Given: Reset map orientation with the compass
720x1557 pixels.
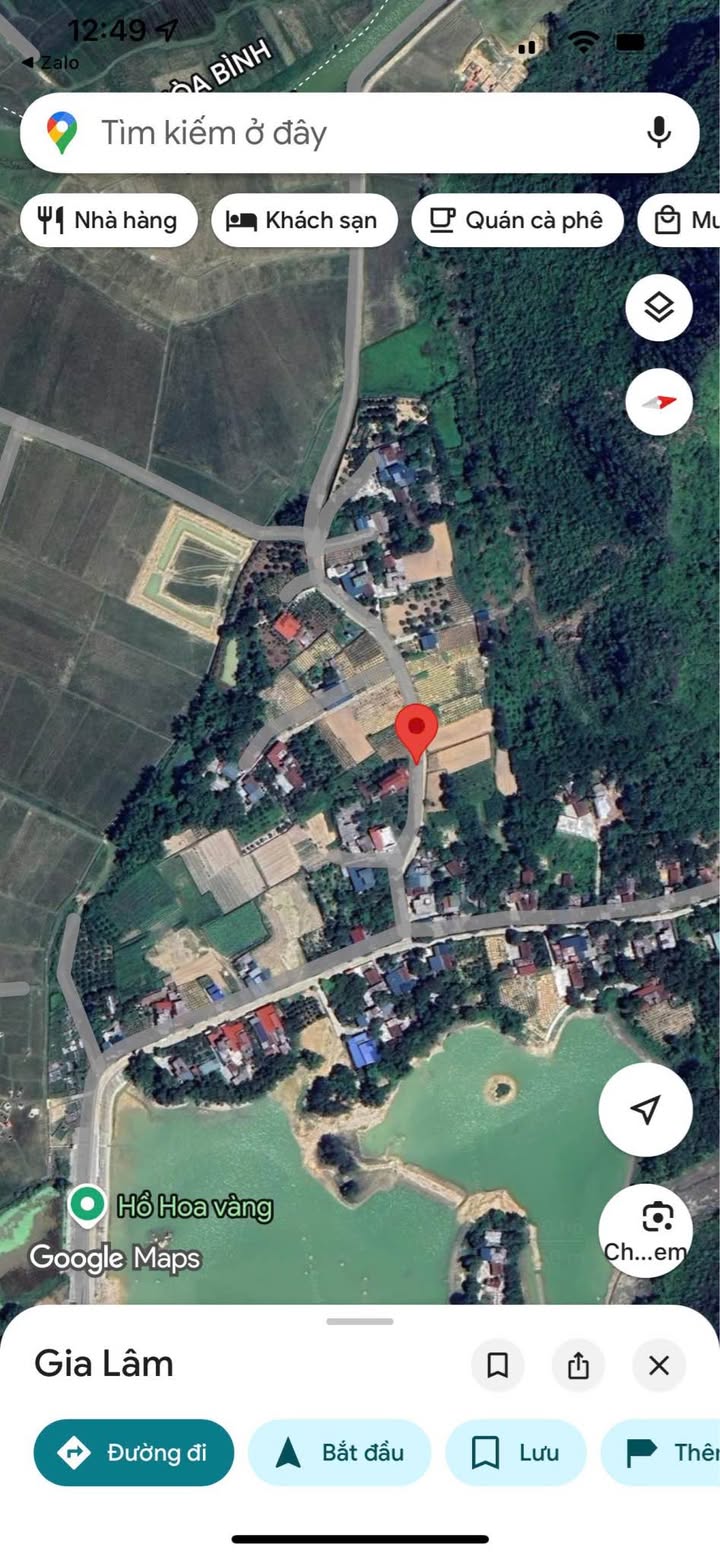Looking at the screenshot, I should pos(659,402).
